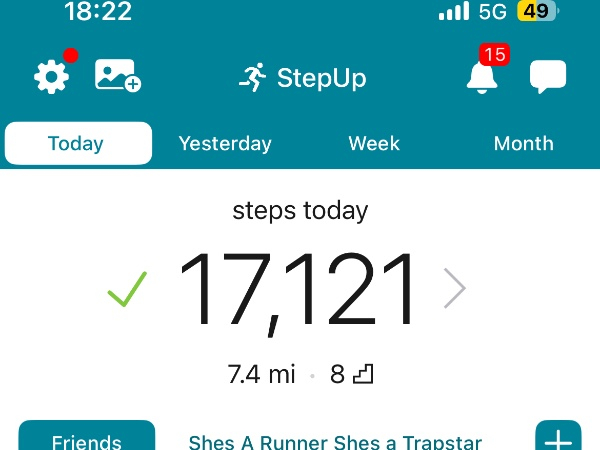Image resolution: width=600 pixels, height=450 pixels.
Task: Open the messages chat bubble
Action: pyautogui.click(x=547, y=77)
